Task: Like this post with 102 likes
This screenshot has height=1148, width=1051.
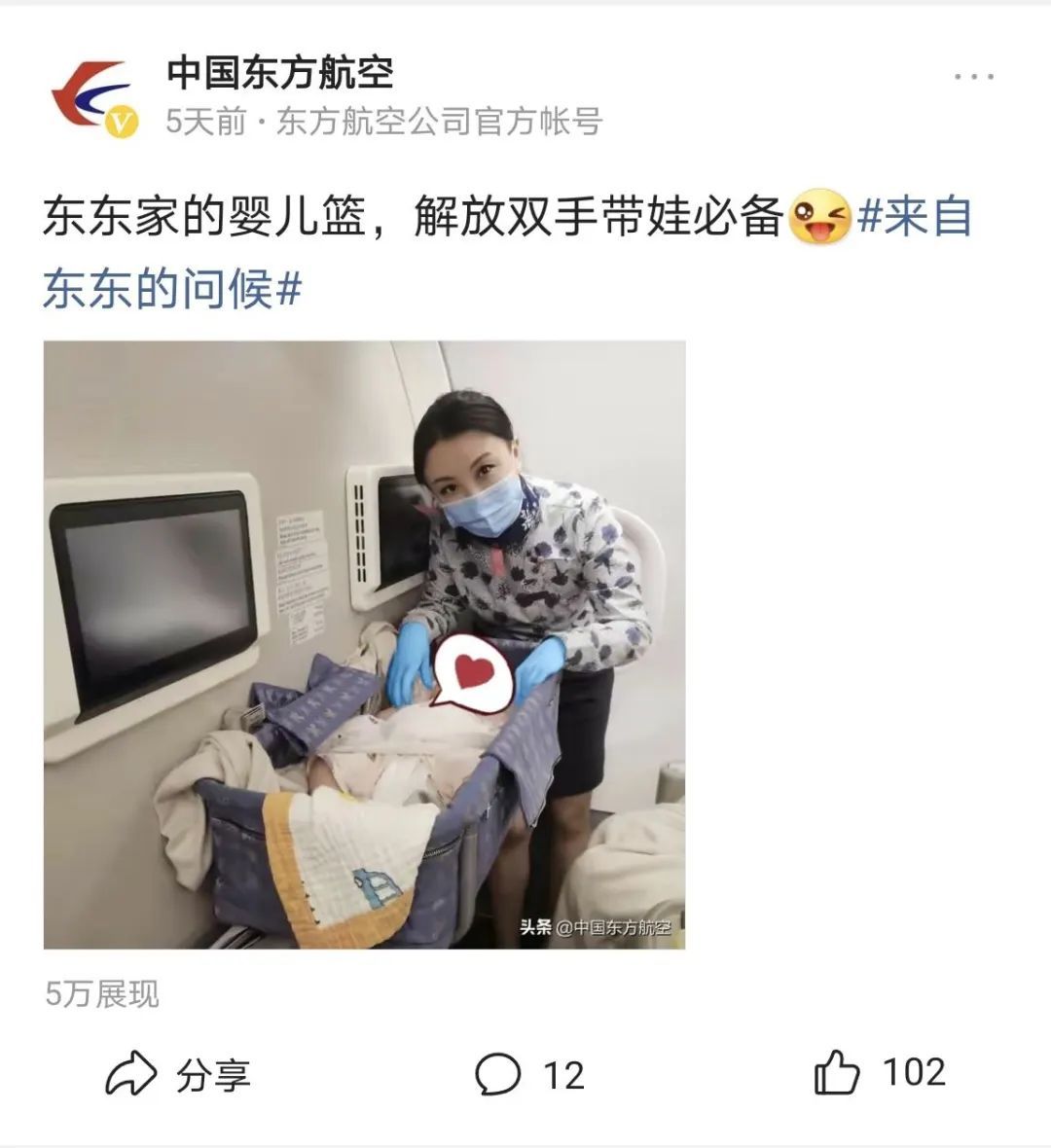Action: tap(879, 1073)
